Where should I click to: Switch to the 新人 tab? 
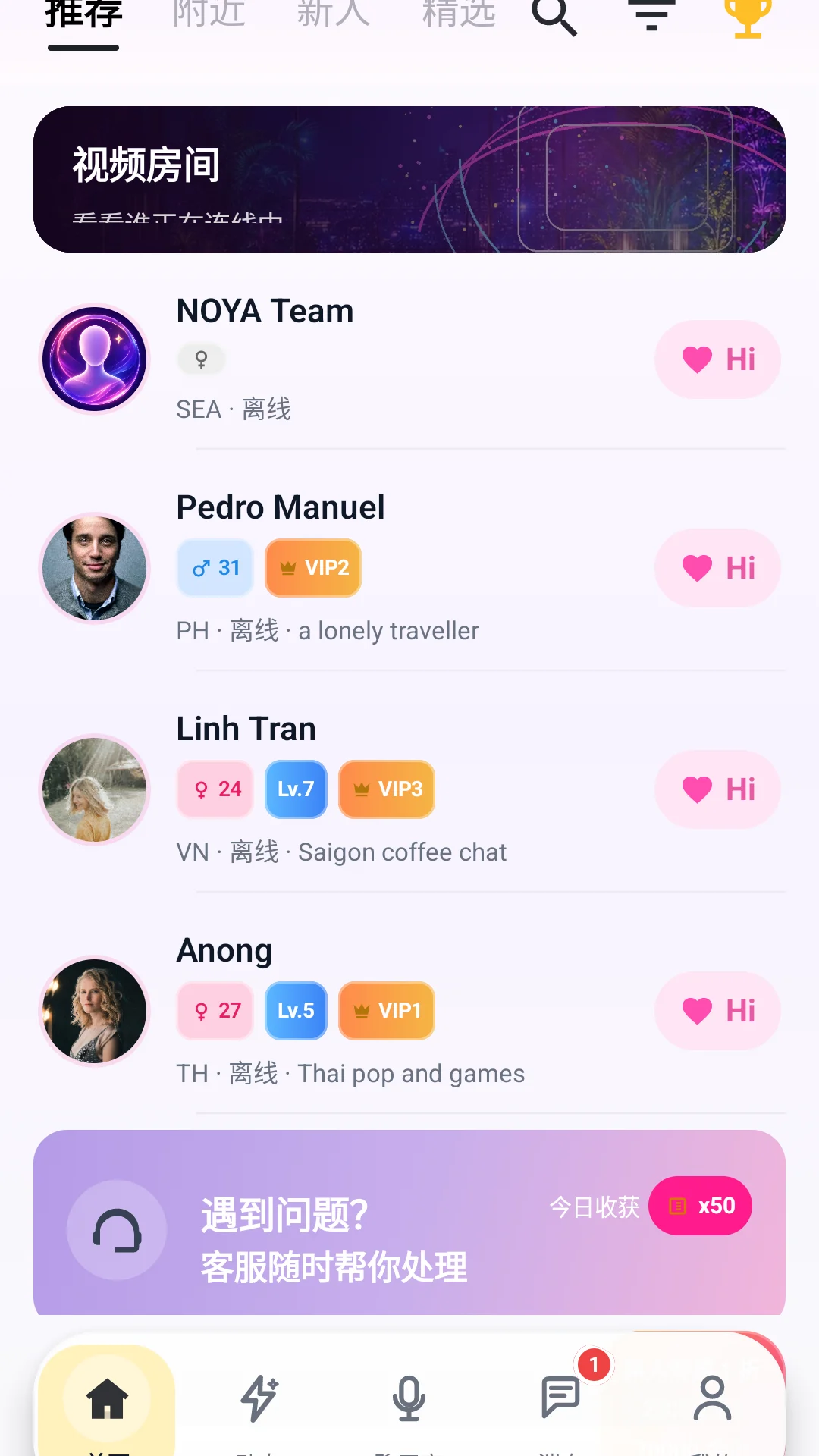[x=333, y=14]
